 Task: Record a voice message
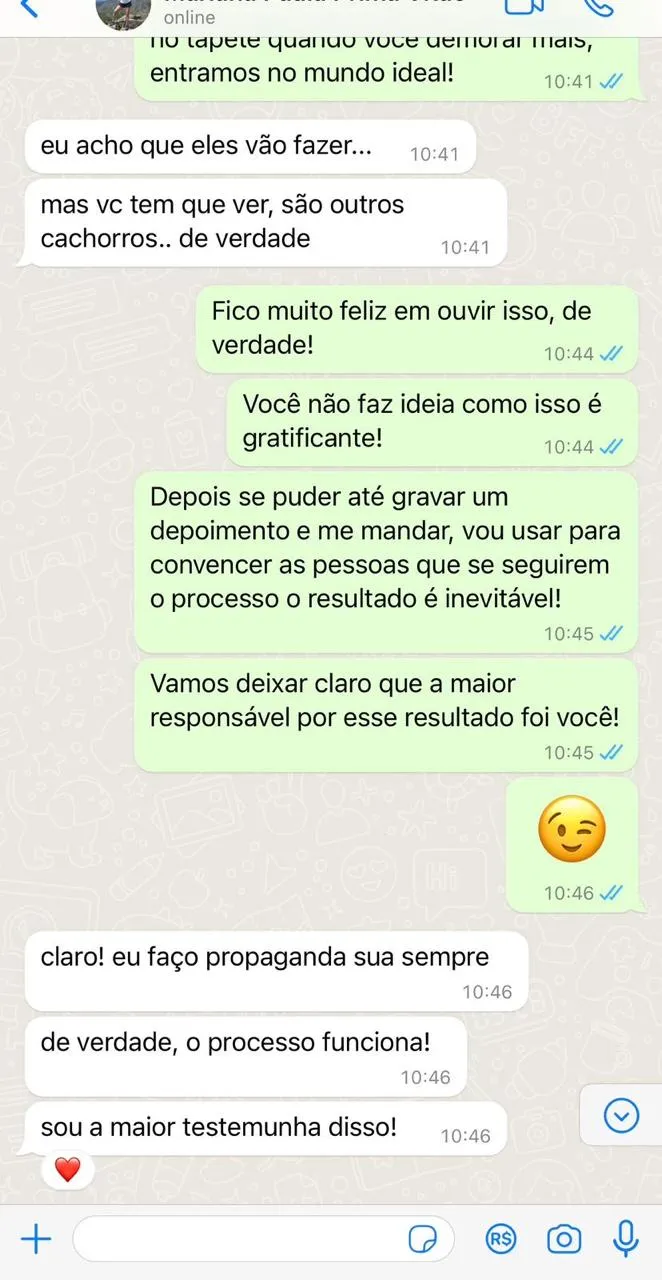coord(627,1238)
